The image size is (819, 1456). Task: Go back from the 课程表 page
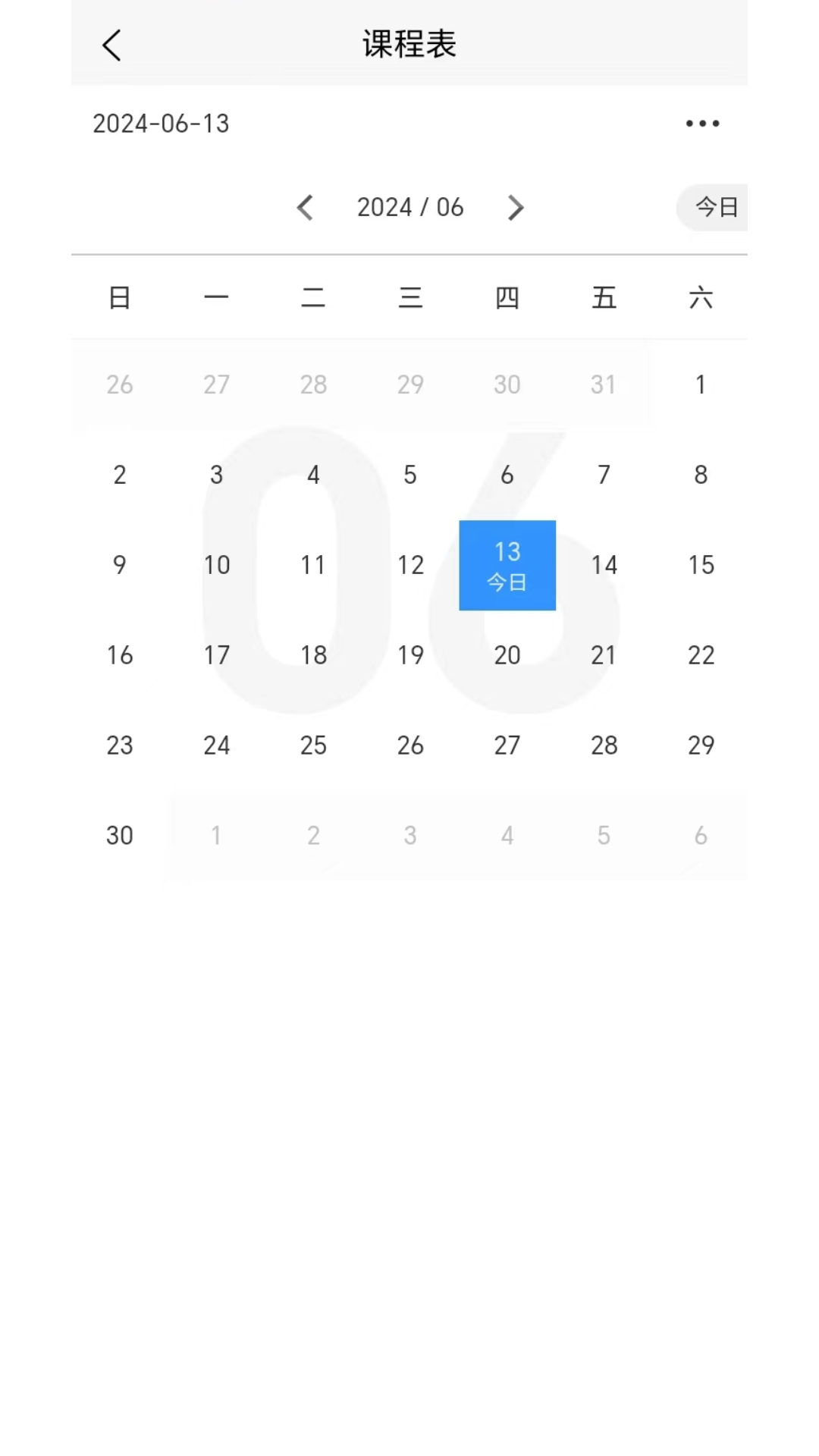pyautogui.click(x=112, y=45)
